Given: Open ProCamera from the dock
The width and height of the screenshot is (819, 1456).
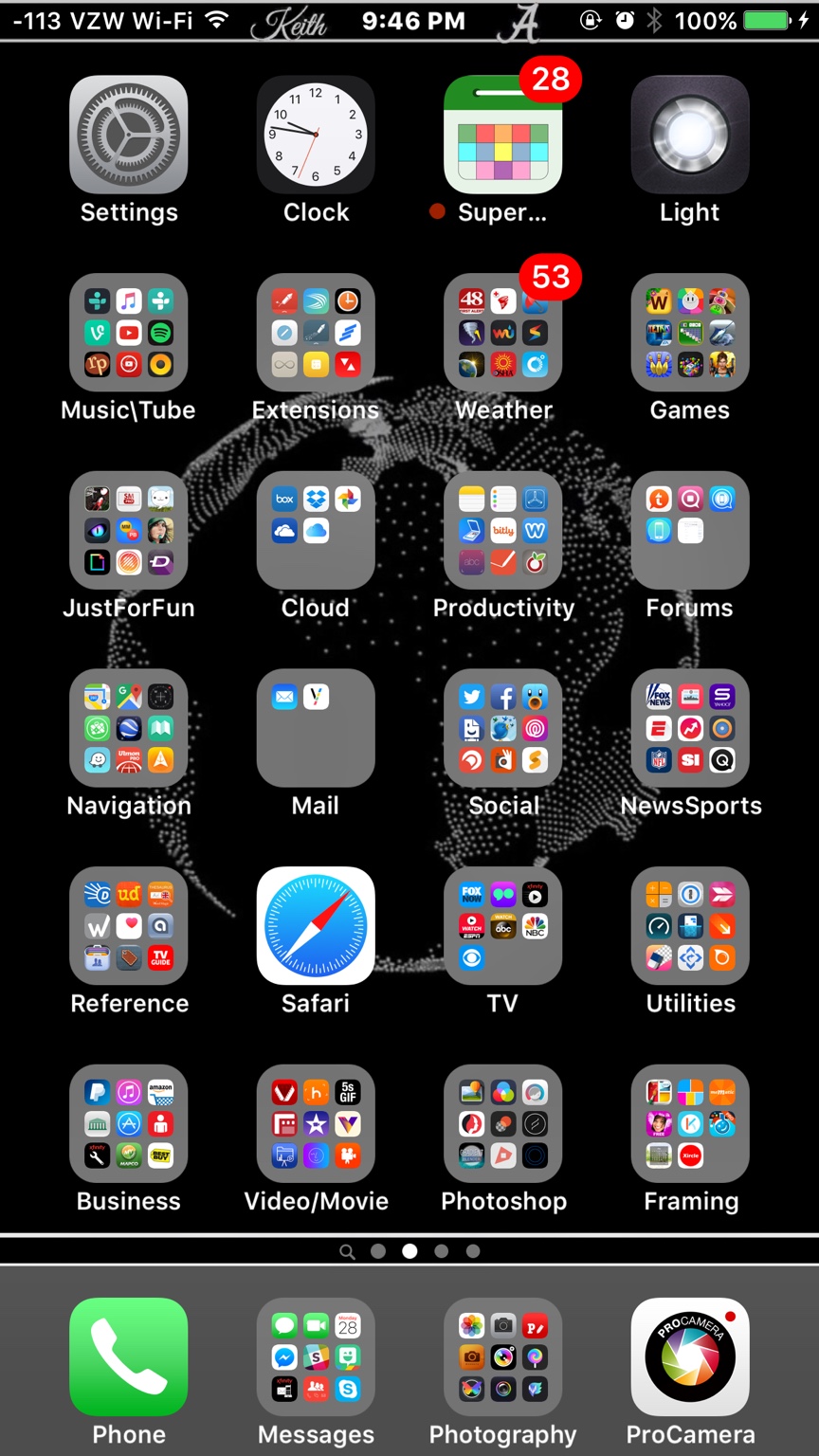Looking at the screenshot, I should (689, 1356).
